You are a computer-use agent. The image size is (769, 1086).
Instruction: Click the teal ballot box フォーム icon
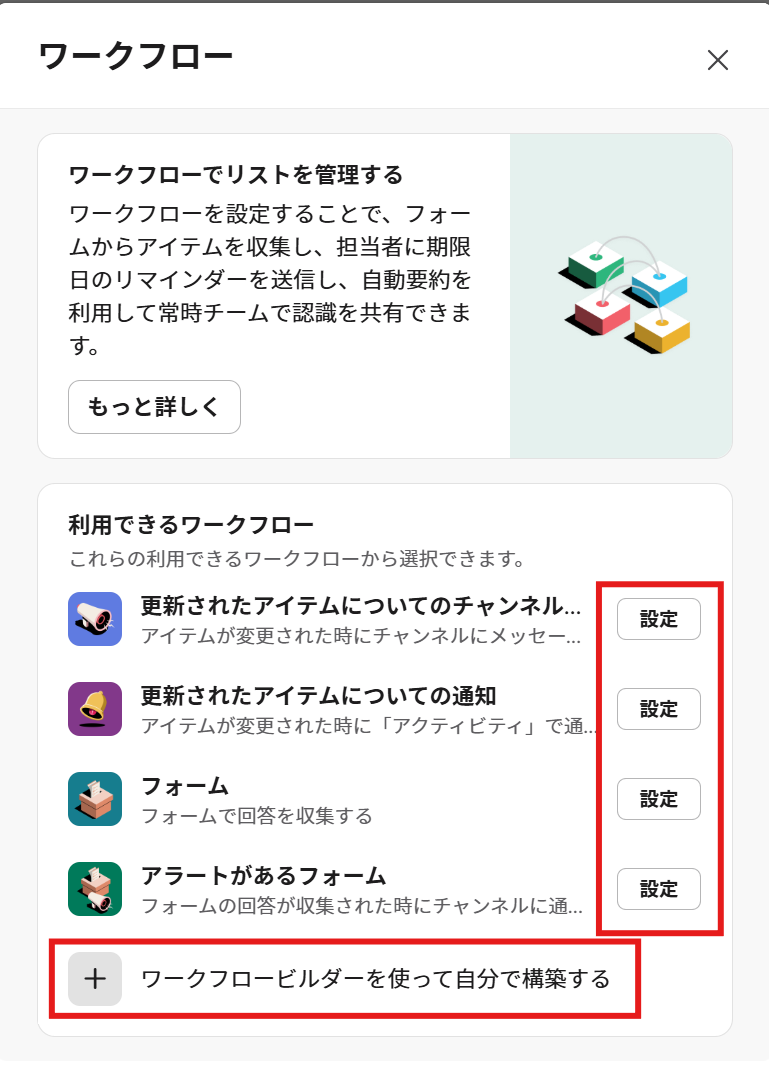click(95, 799)
